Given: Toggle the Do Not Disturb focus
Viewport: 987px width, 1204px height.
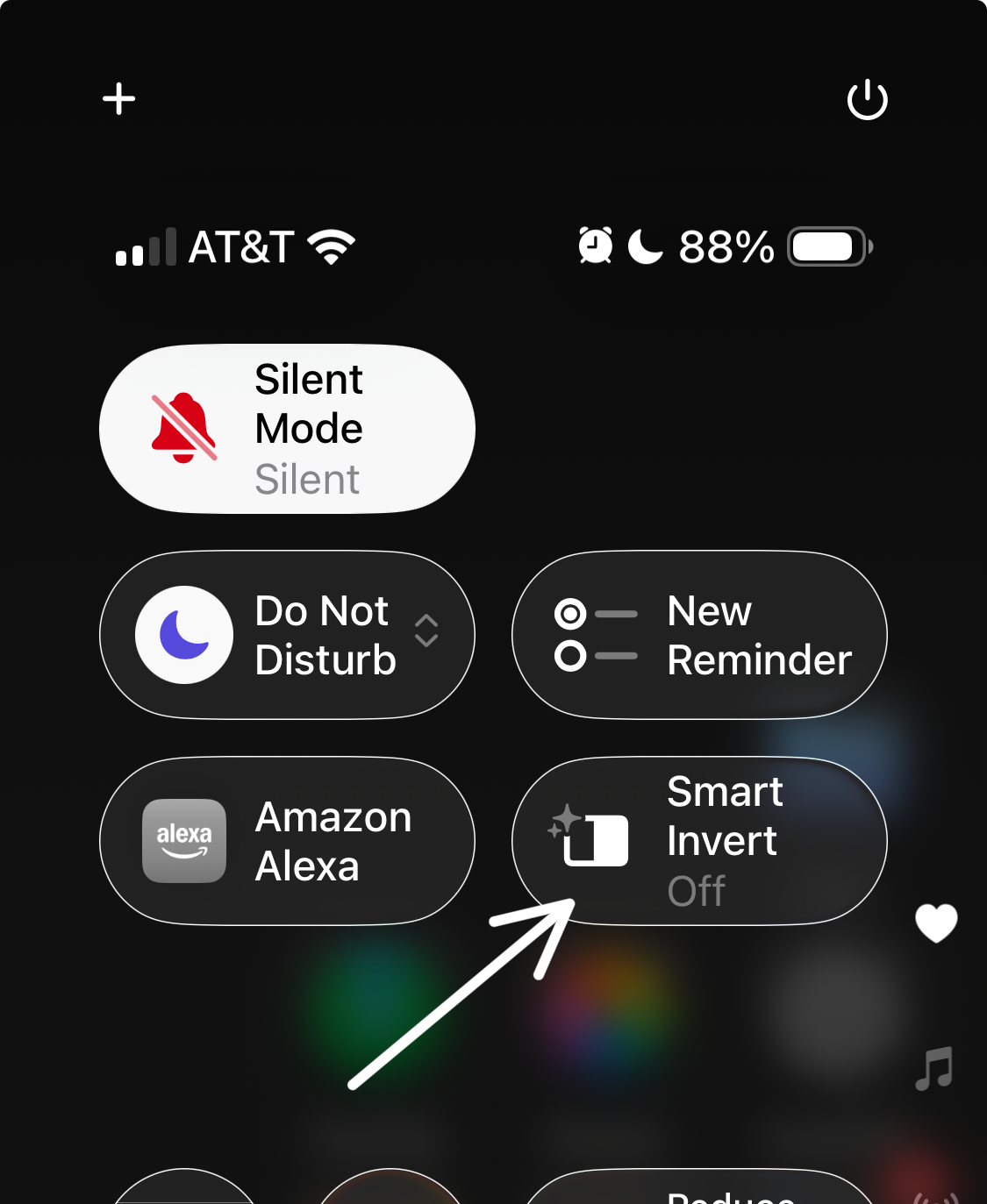Looking at the screenshot, I should [x=184, y=635].
